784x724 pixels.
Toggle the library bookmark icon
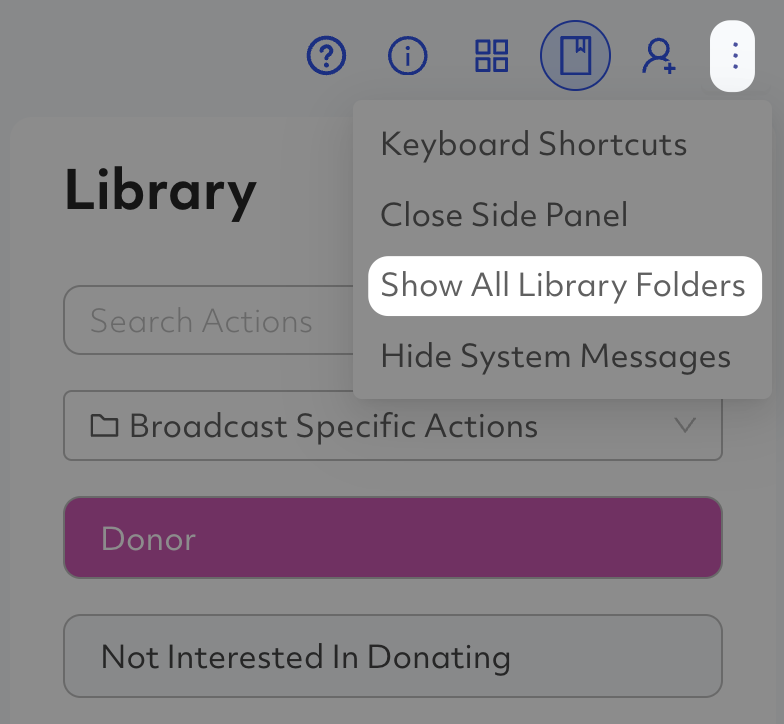(x=575, y=56)
